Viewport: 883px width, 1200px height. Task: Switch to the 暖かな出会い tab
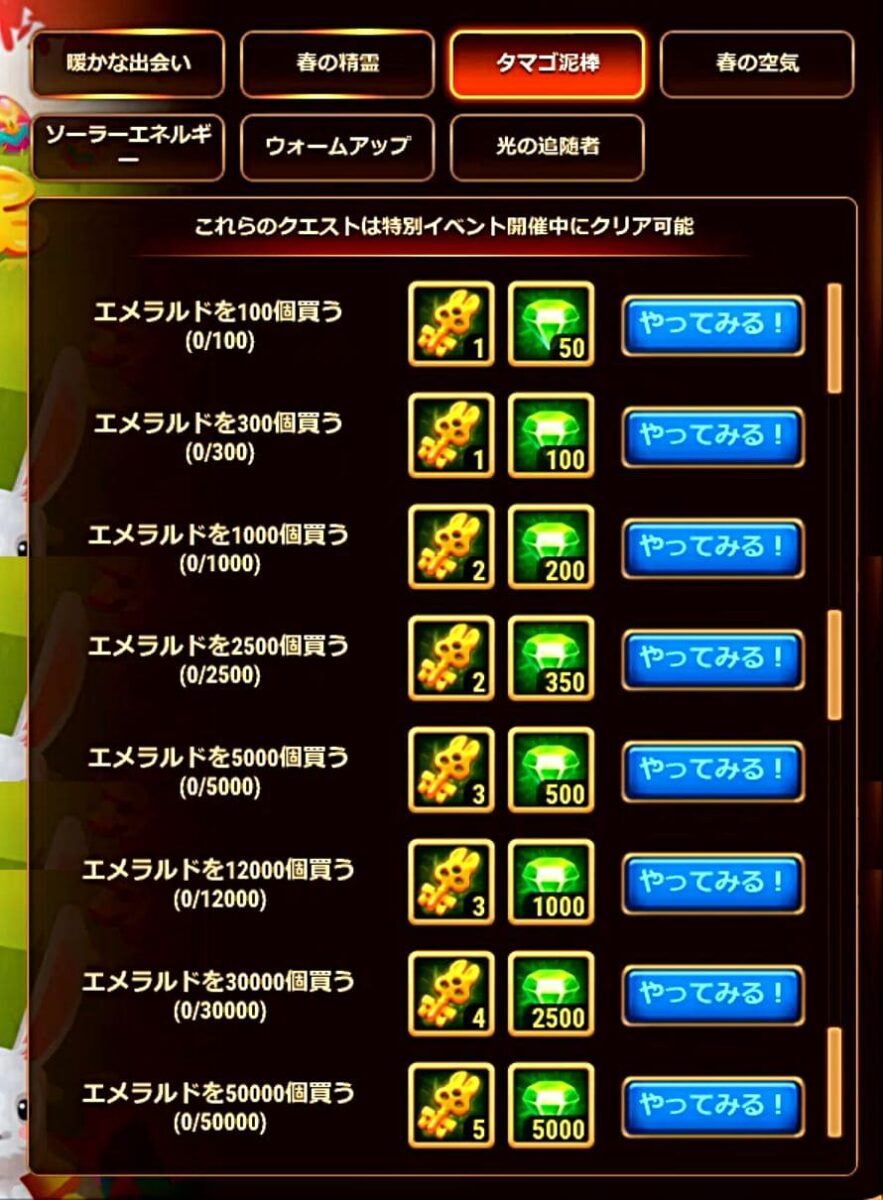127,64
